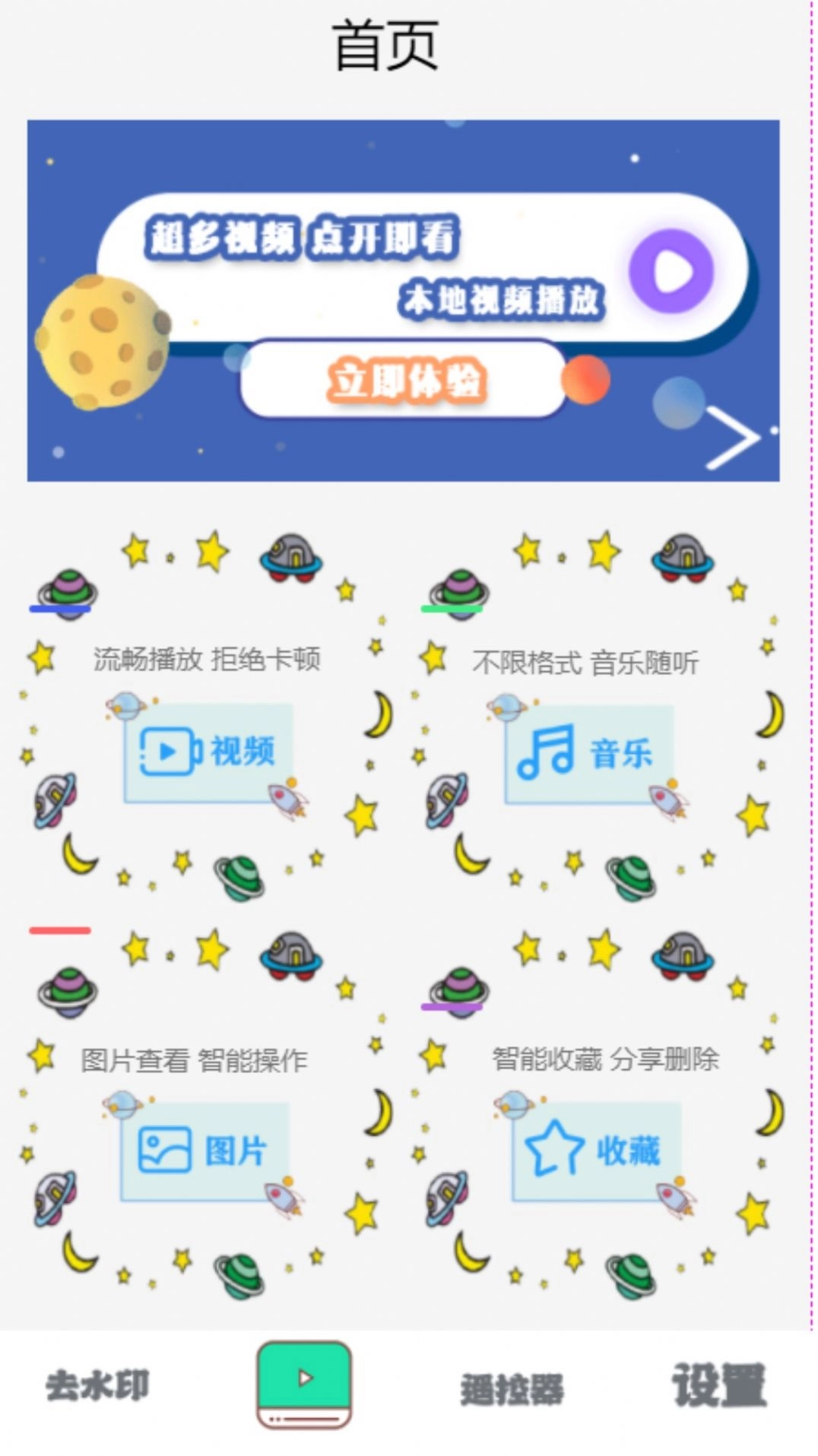
Task: Tap the green planet below 视频 card
Action: [x=239, y=878]
